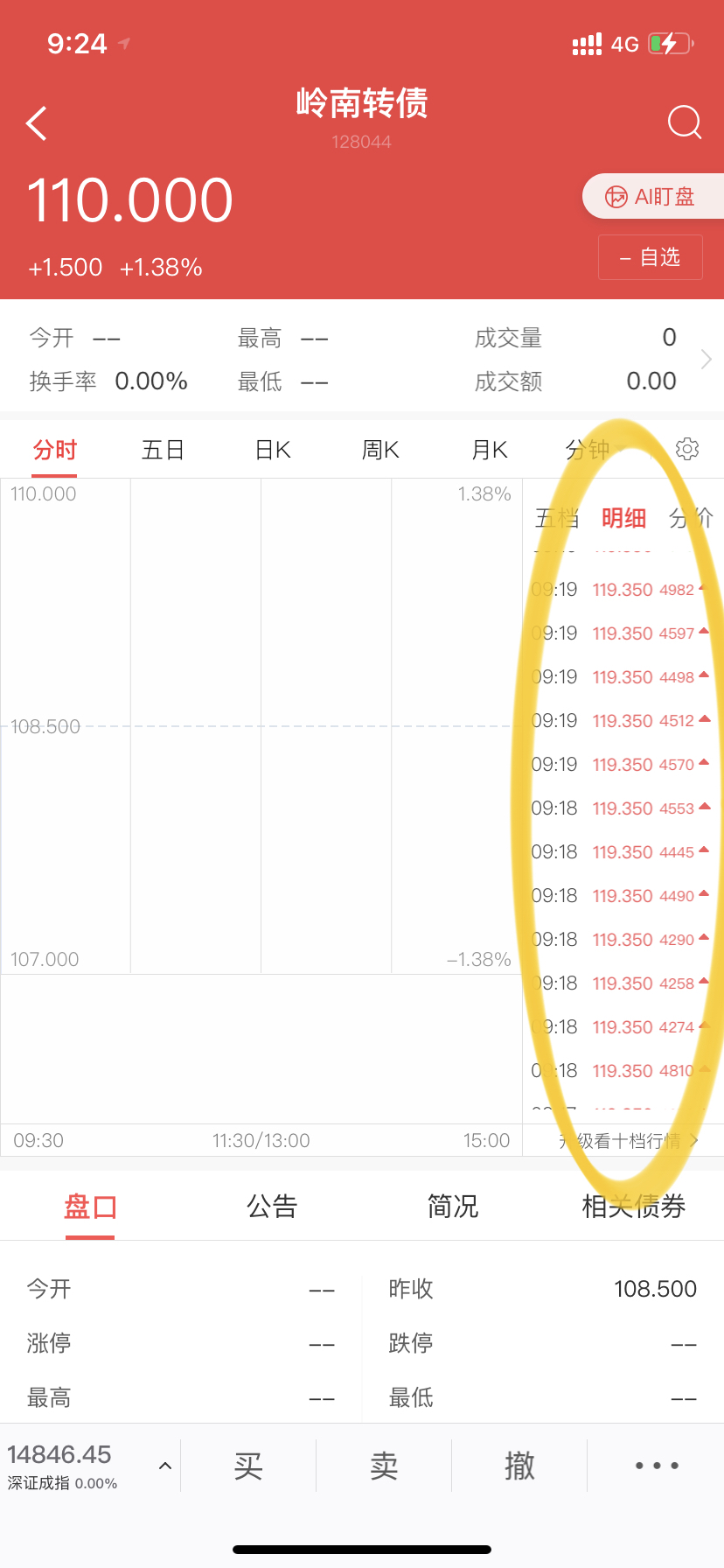Go back using the top-left arrow
Image resolution: width=724 pixels, height=1568 pixels.
(37, 123)
